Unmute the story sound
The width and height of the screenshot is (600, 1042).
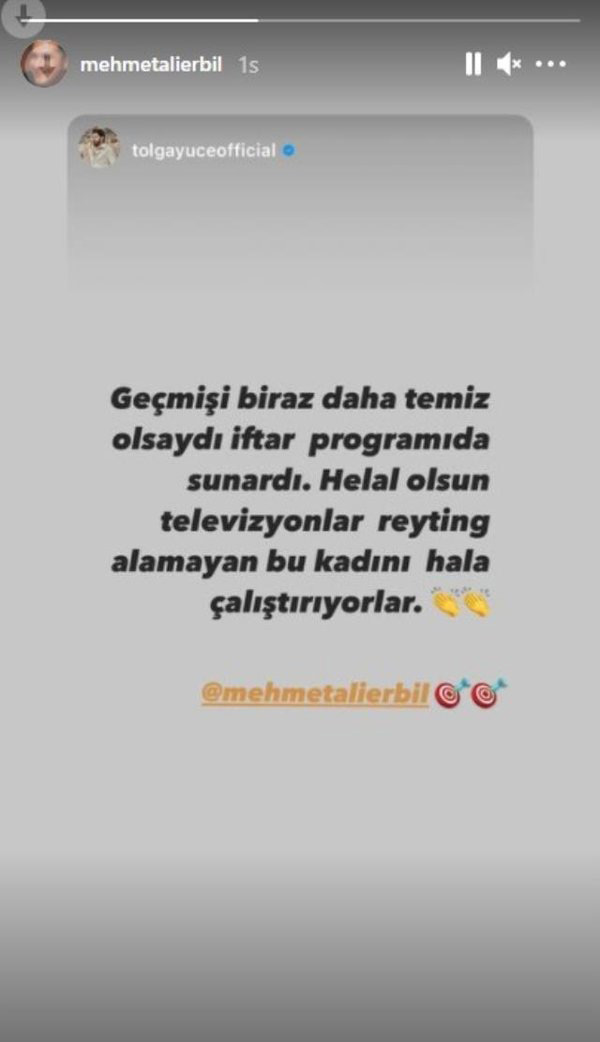coord(509,65)
